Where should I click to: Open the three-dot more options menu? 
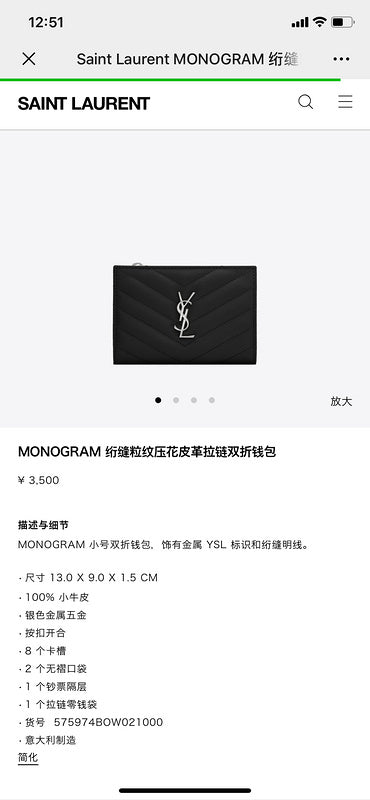tap(341, 59)
